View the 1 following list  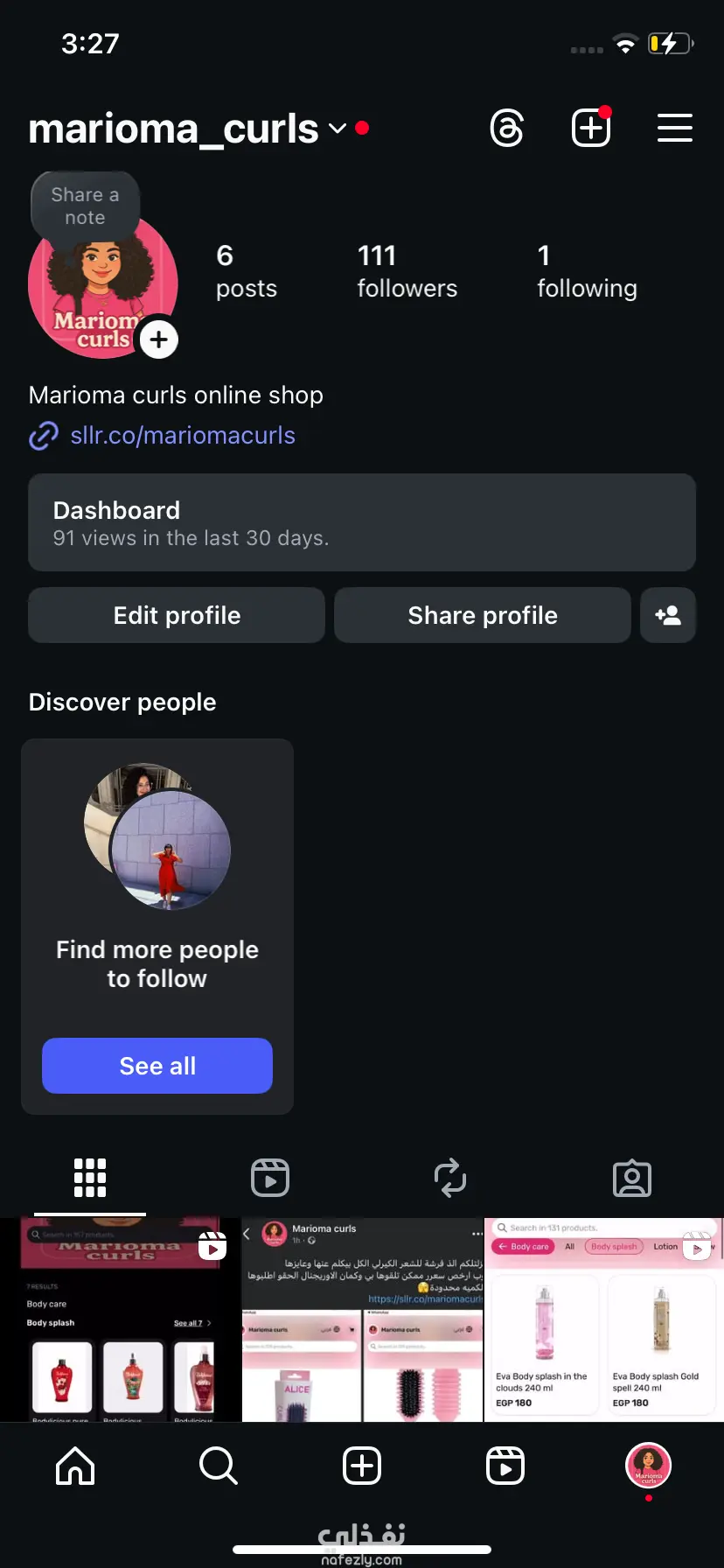point(586,271)
